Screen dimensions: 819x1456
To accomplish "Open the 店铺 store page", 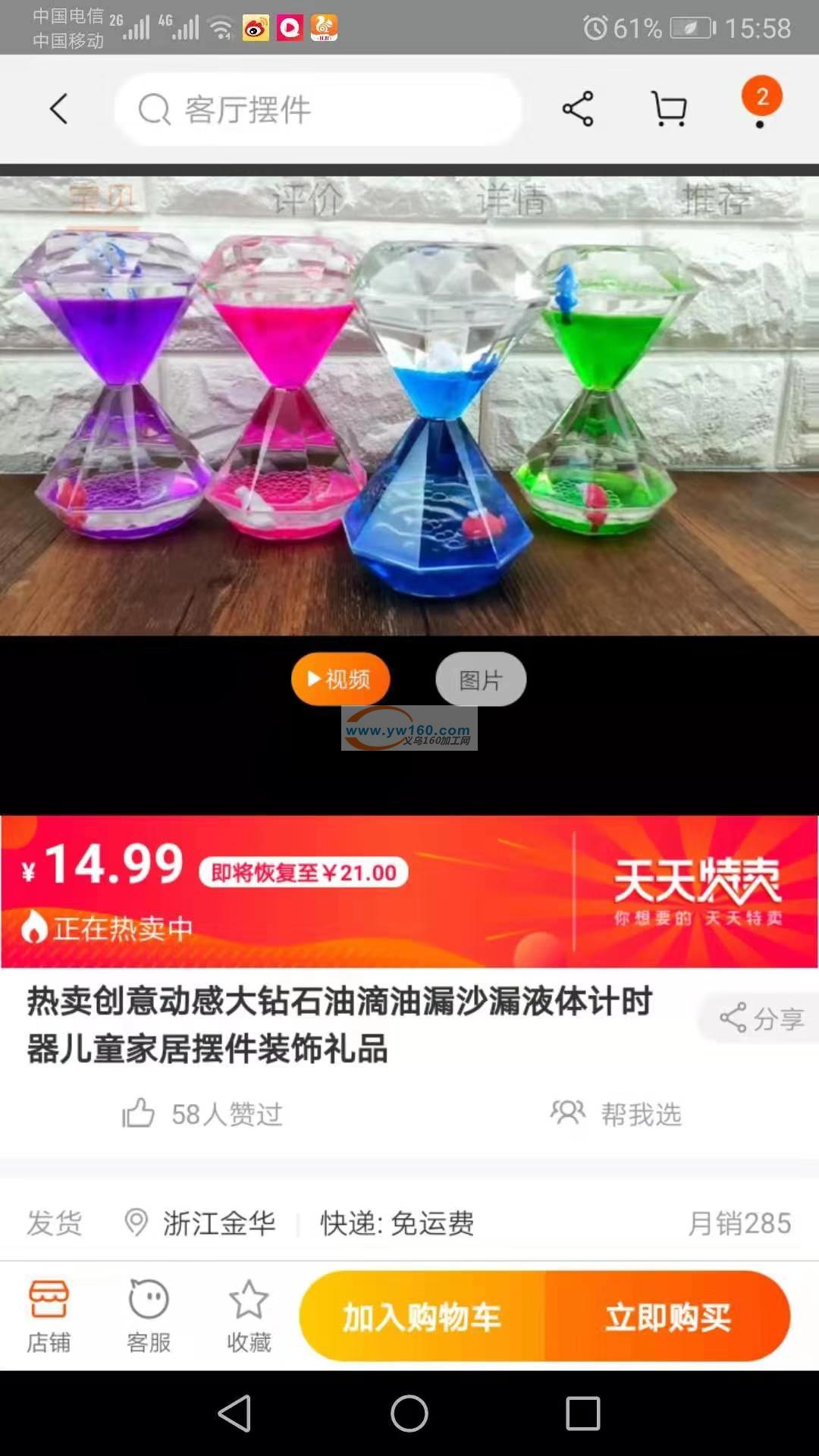I will [x=49, y=1316].
